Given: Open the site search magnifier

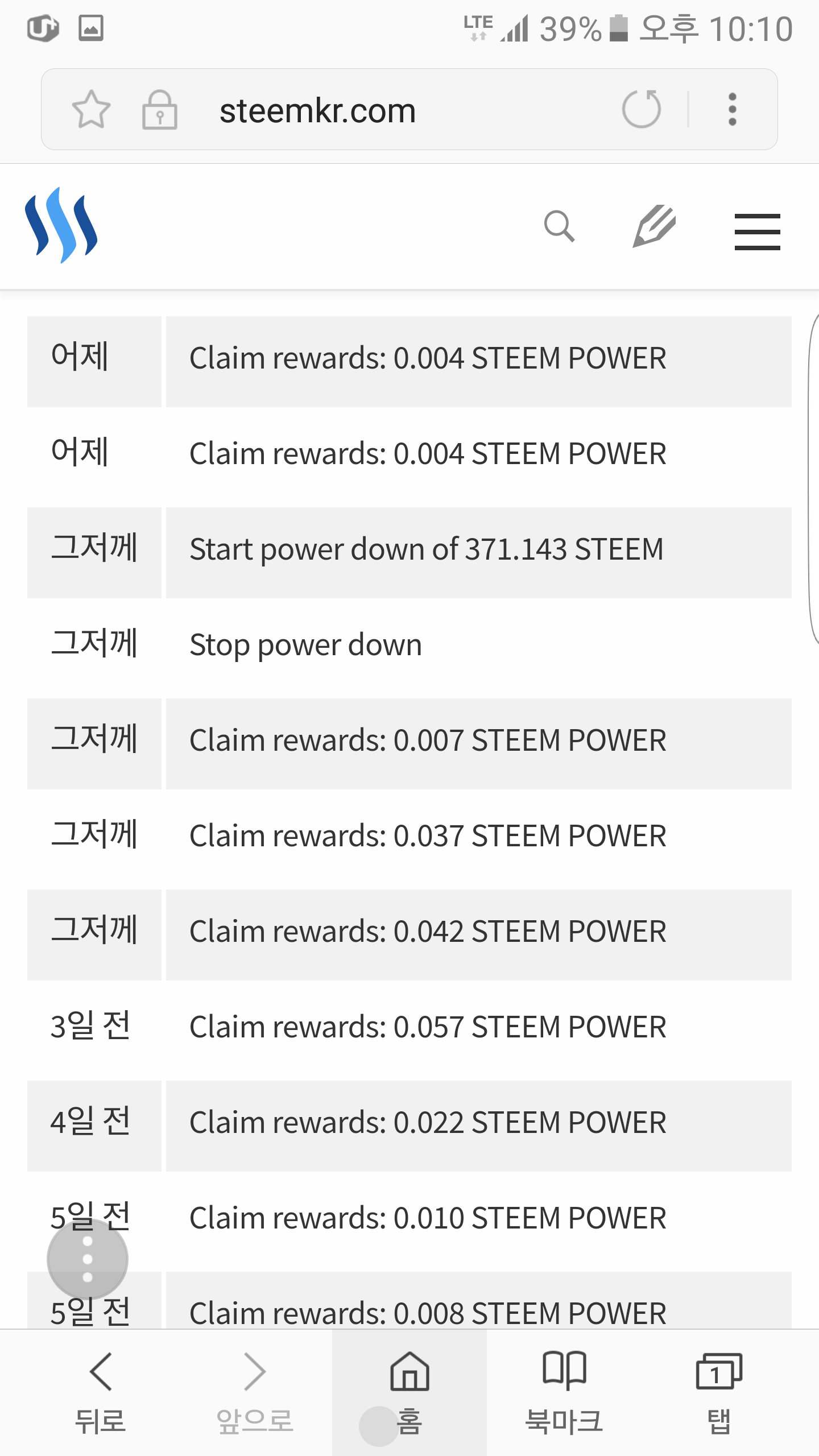Looking at the screenshot, I should [559, 226].
